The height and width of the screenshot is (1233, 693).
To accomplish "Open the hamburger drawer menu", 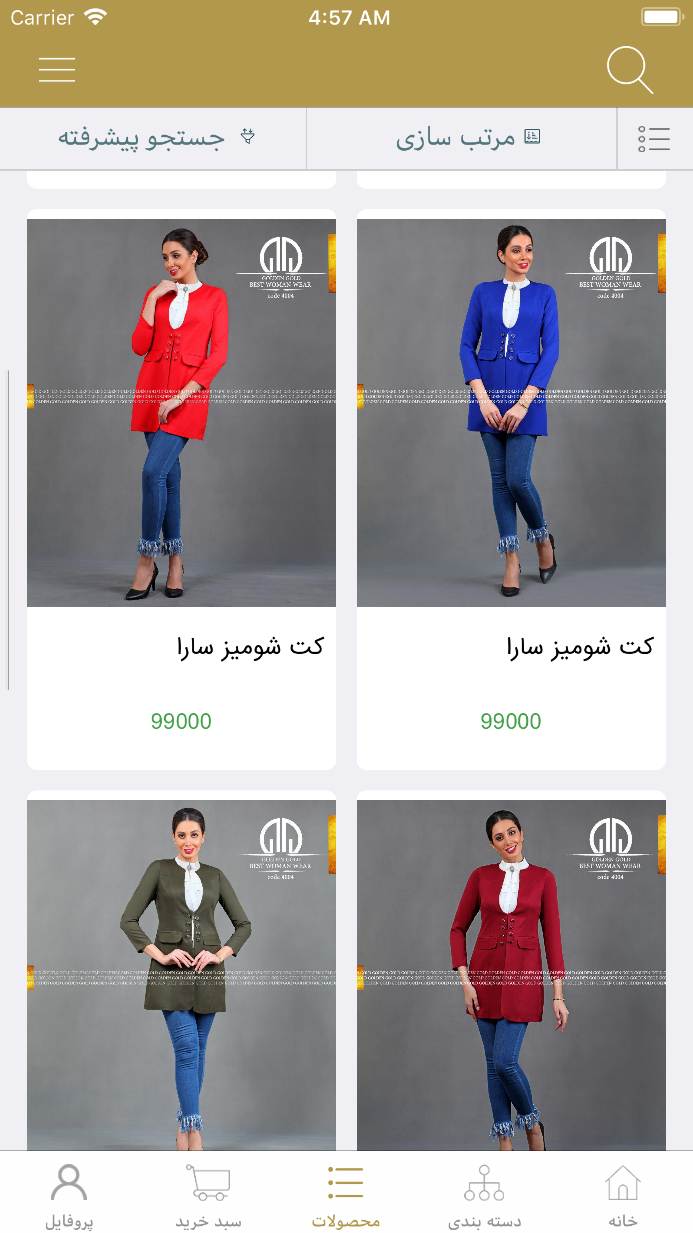I will (57, 69).
